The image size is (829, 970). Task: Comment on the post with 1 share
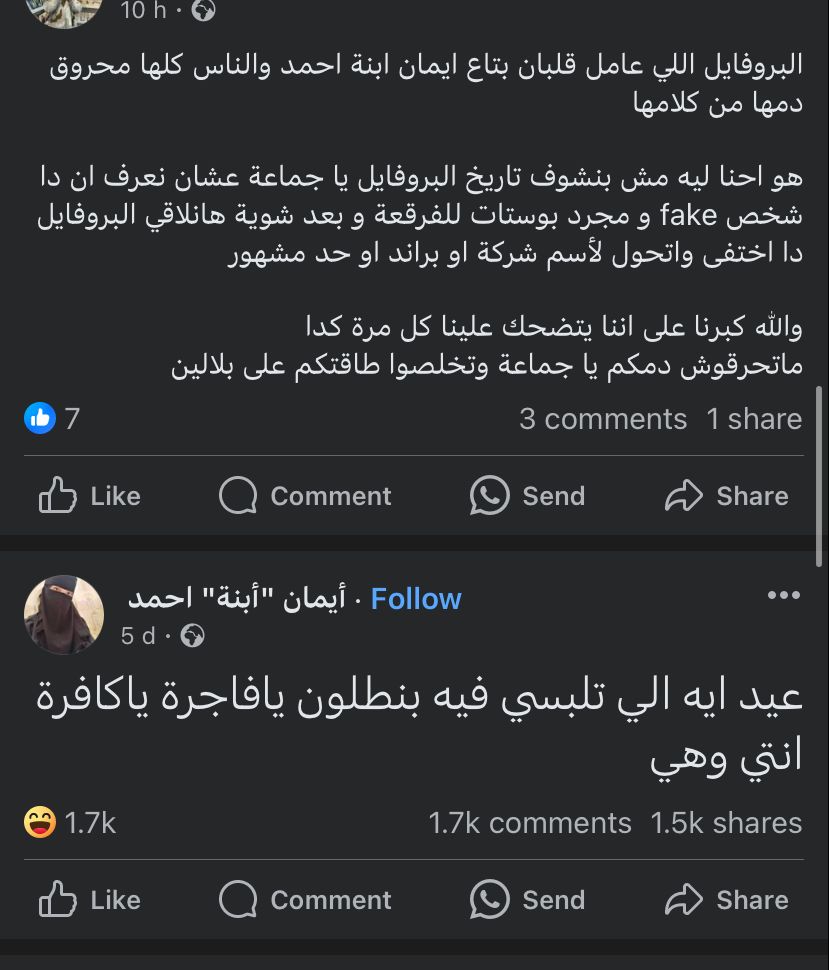tap(305, 496)
